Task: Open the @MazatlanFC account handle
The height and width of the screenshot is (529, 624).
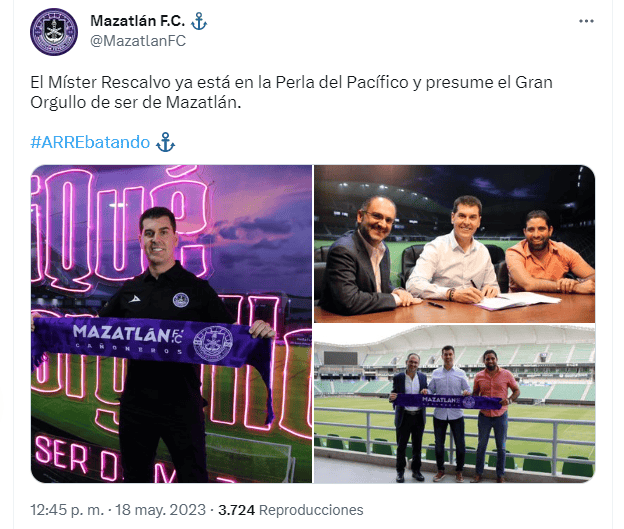Action: pyautogui.click(x=138, y=42)
